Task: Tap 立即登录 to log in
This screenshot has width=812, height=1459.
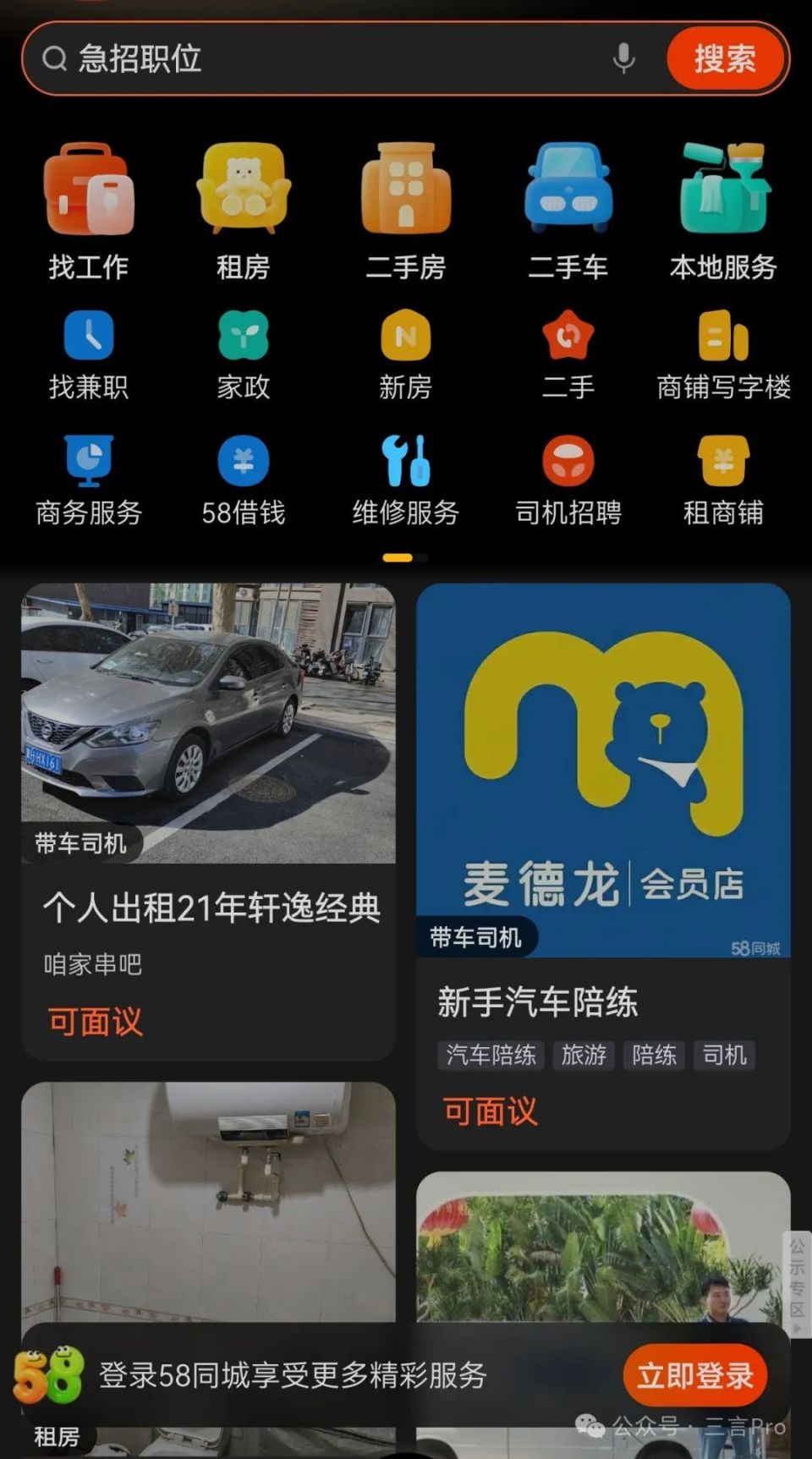Action: click(x=694, y=1375)
